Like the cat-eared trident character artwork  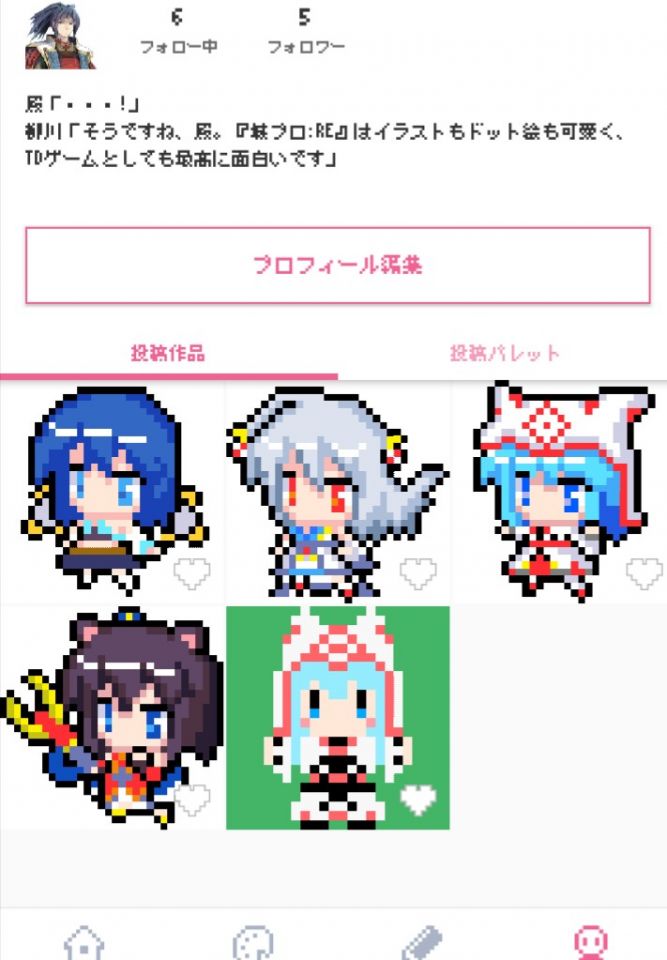[191, 799]
